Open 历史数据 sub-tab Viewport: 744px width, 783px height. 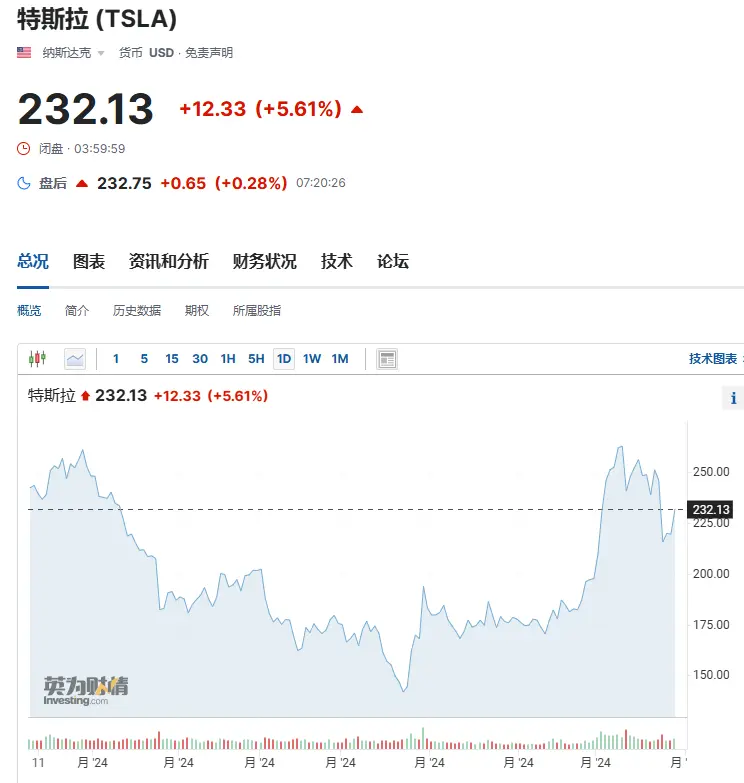point(137,311)
